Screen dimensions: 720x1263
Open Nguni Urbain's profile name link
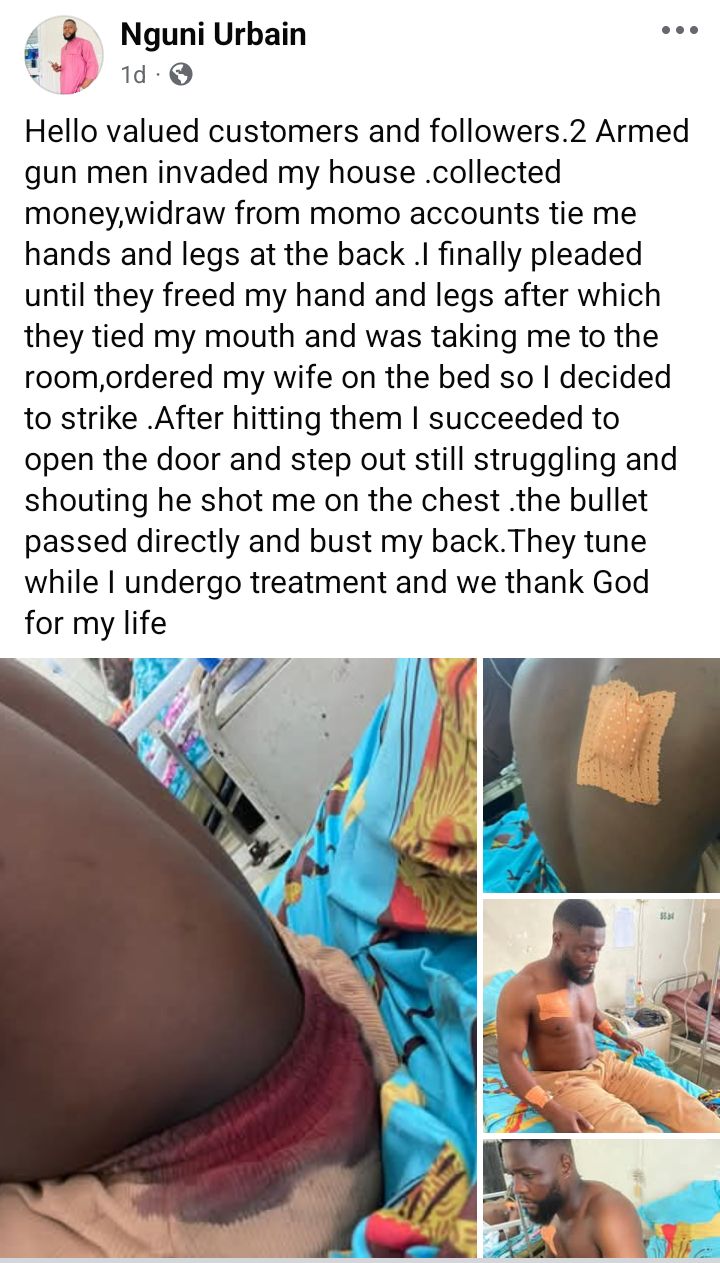213,35
